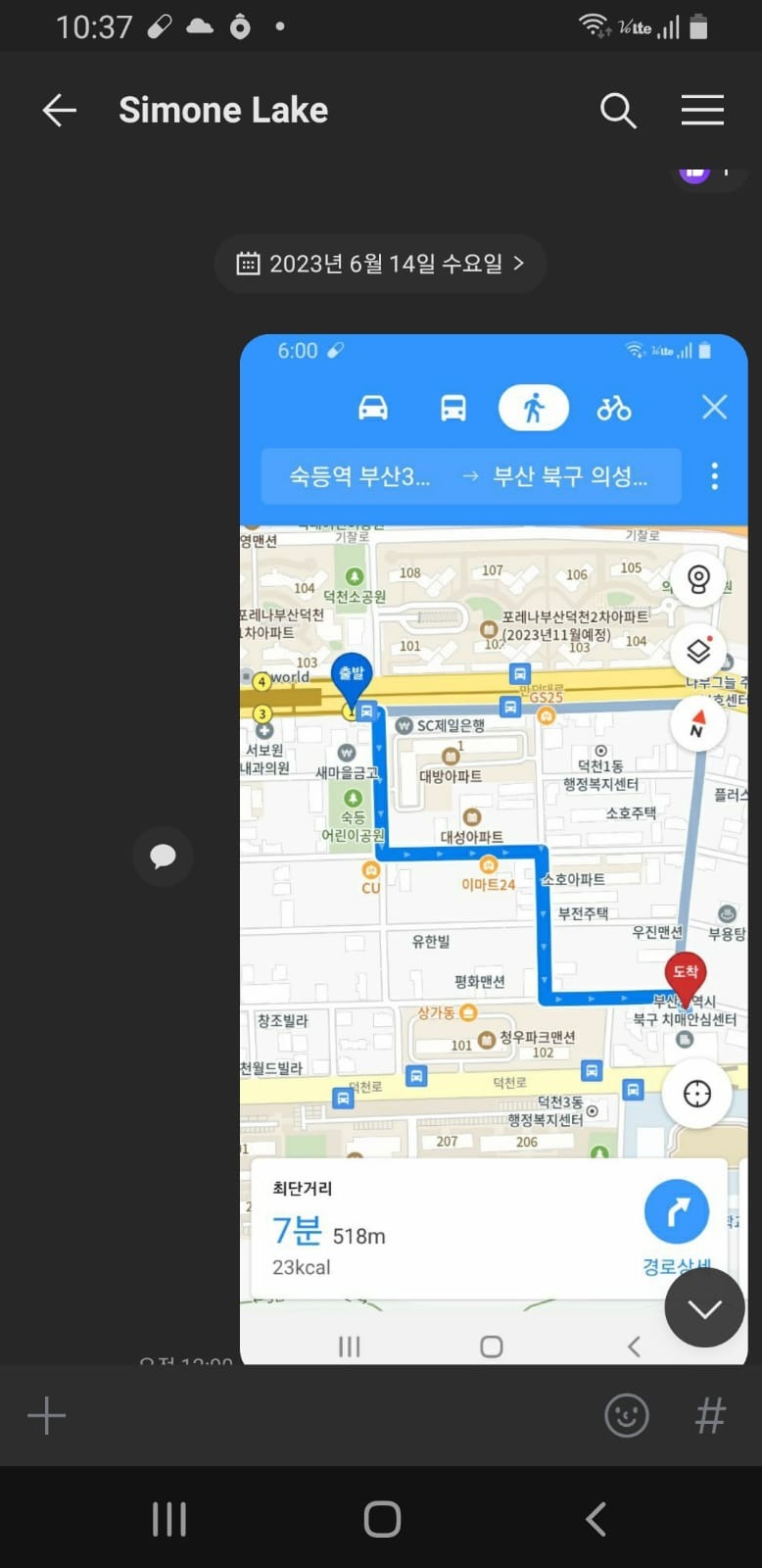Go to the home screen
This screenshot has height=1568, width=762.
tap(381, 1519)
